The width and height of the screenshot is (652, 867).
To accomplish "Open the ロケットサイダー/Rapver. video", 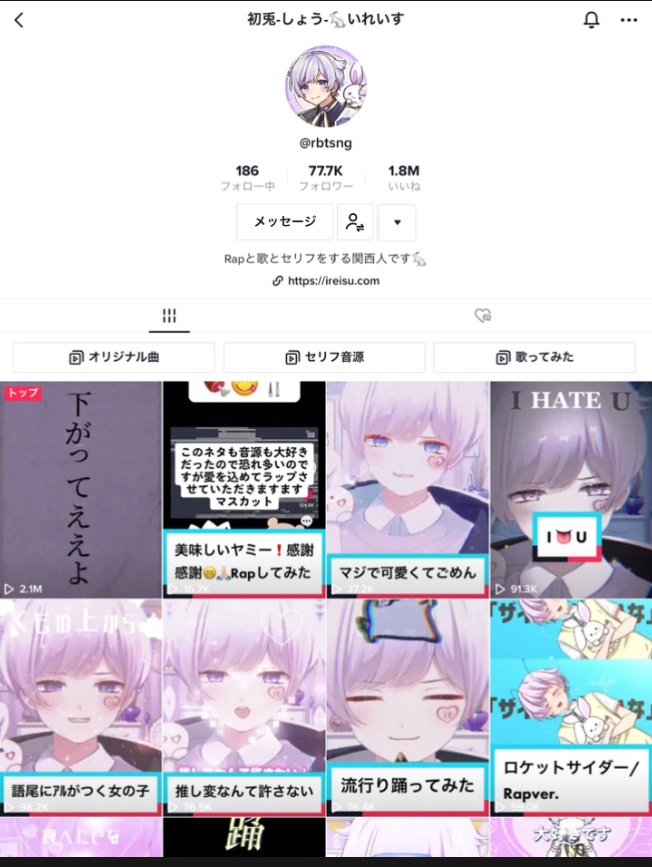I will click(570, 706).
